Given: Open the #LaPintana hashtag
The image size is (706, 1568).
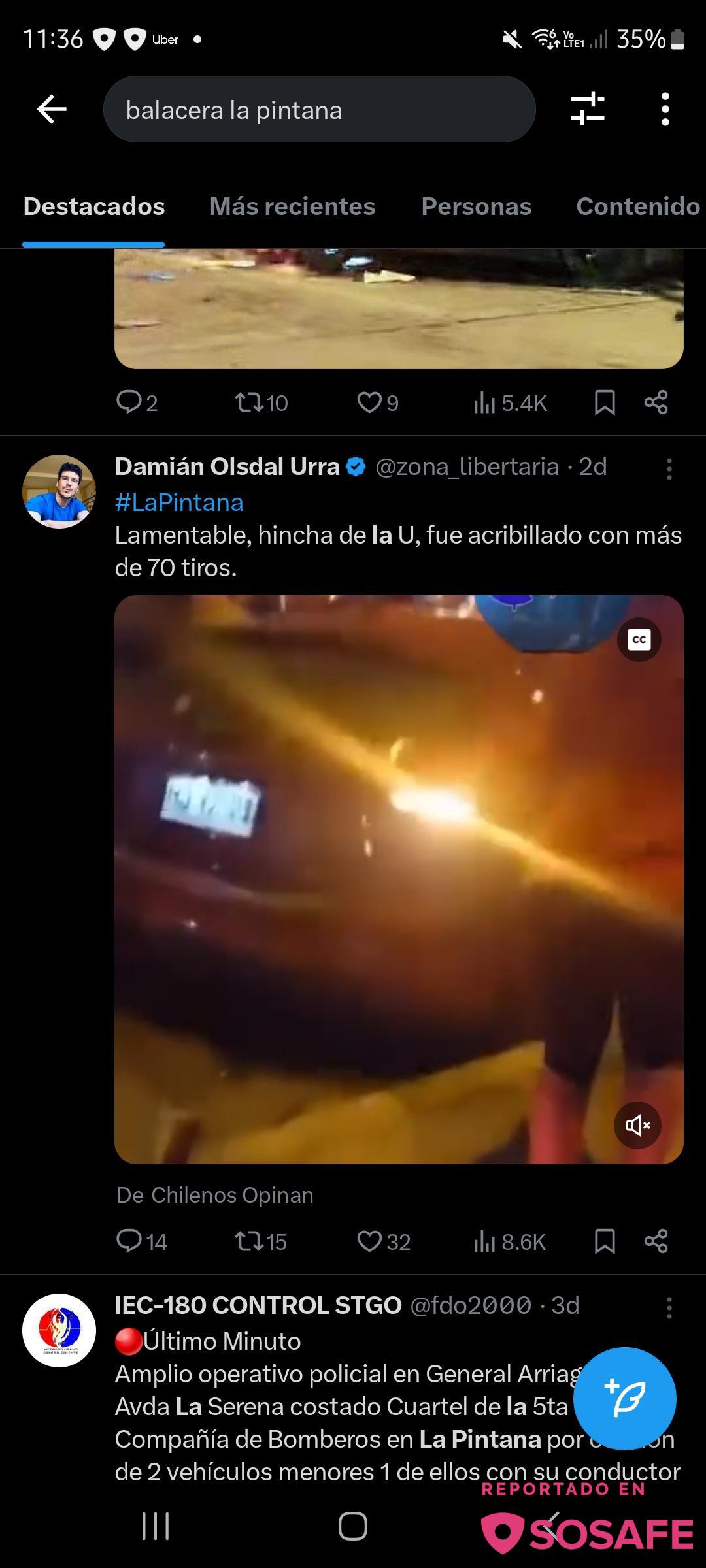Looking at the screenshot, I should [x=179, y=502].
